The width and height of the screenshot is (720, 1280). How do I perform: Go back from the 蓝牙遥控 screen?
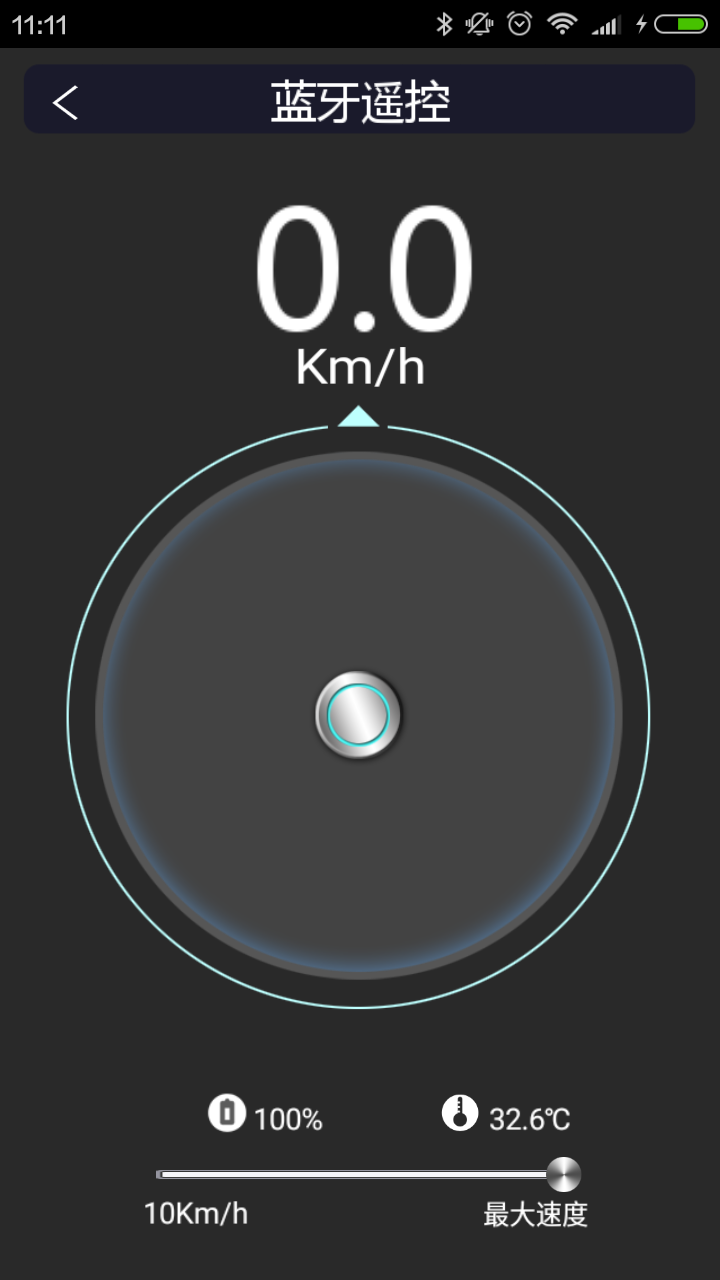pyautogui.click(x=66, y=102)
